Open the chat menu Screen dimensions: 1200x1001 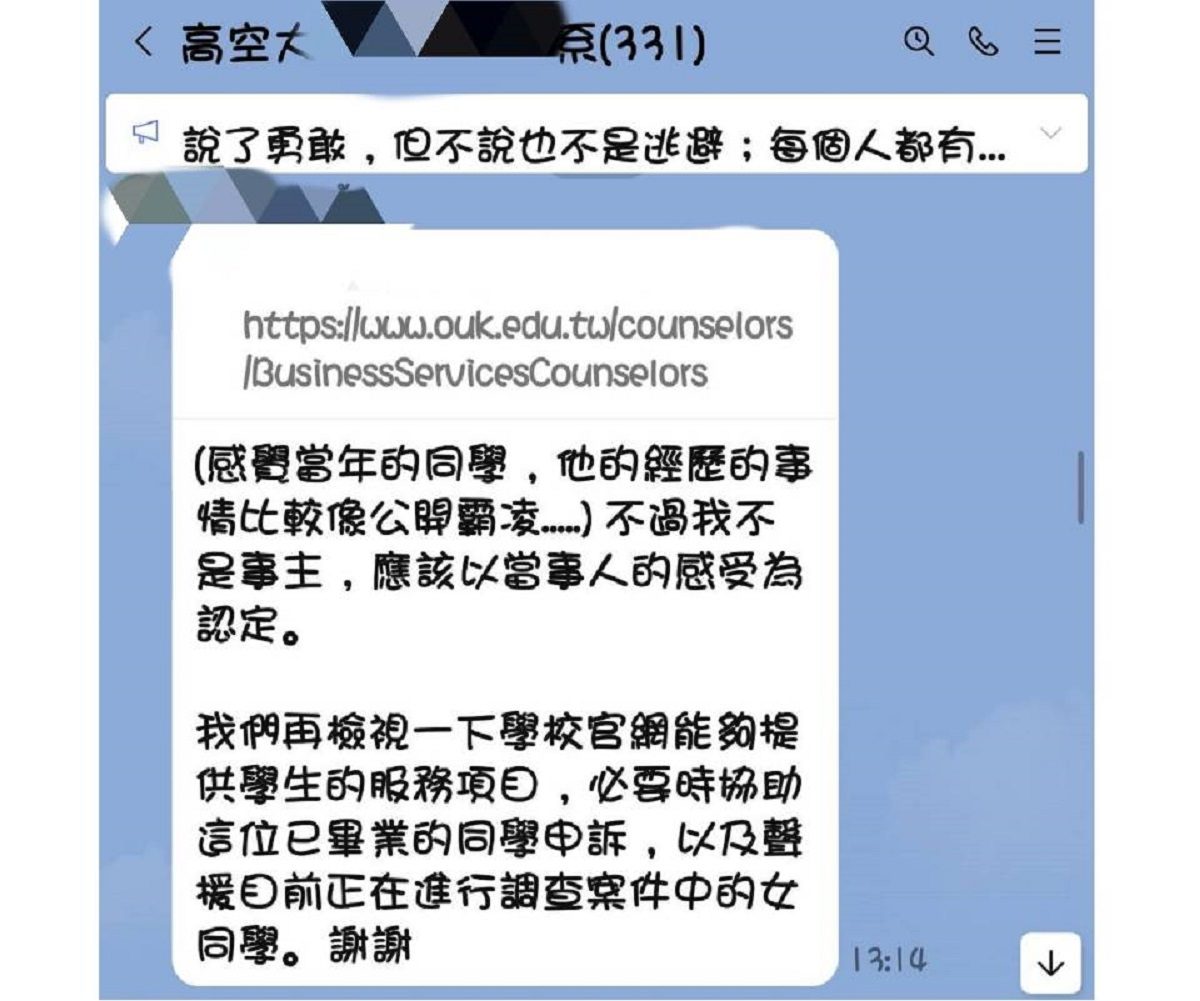pyautogui.click(x=1047, y=42)
